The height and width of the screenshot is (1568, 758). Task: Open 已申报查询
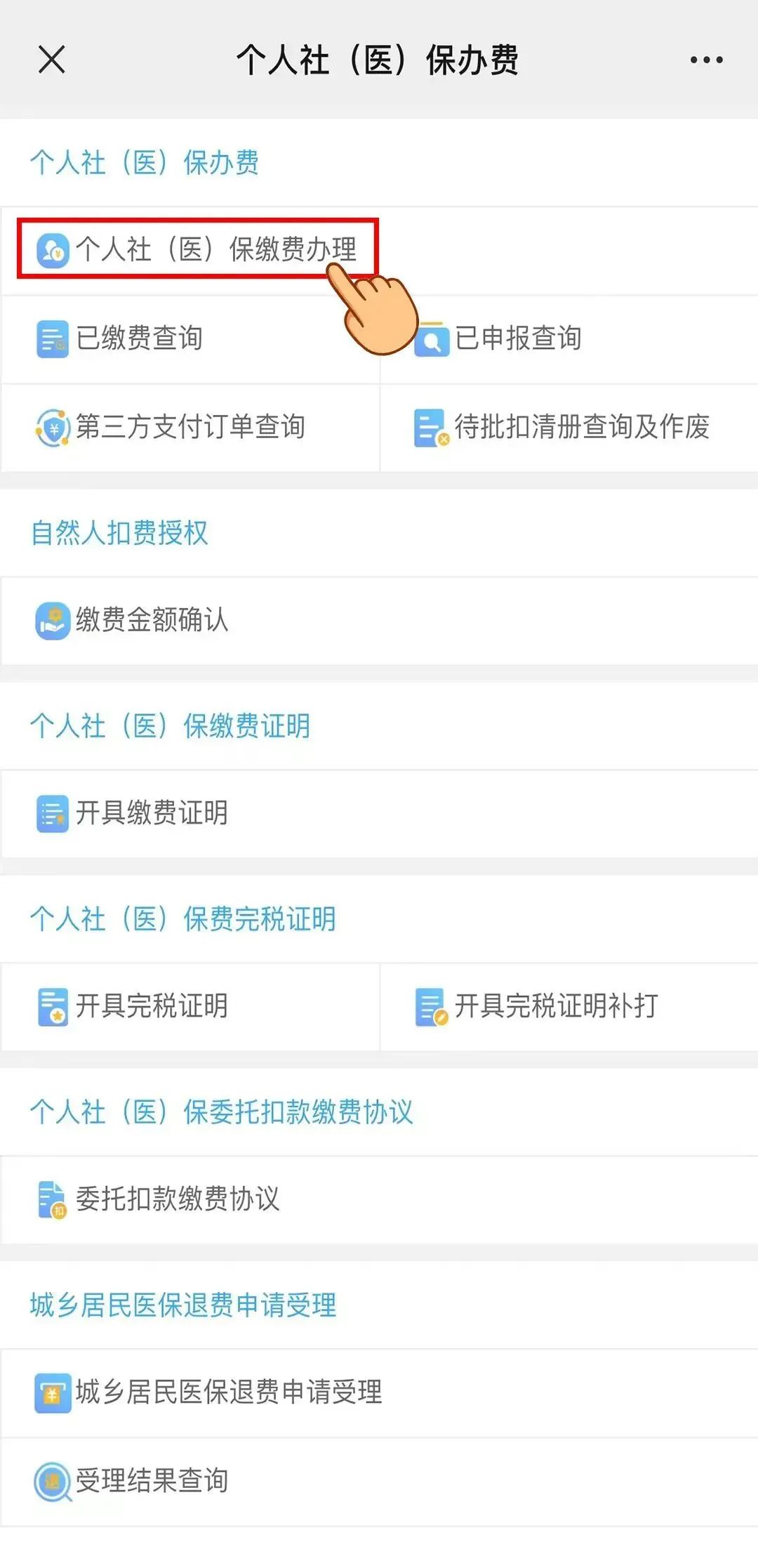click(569, 338)
